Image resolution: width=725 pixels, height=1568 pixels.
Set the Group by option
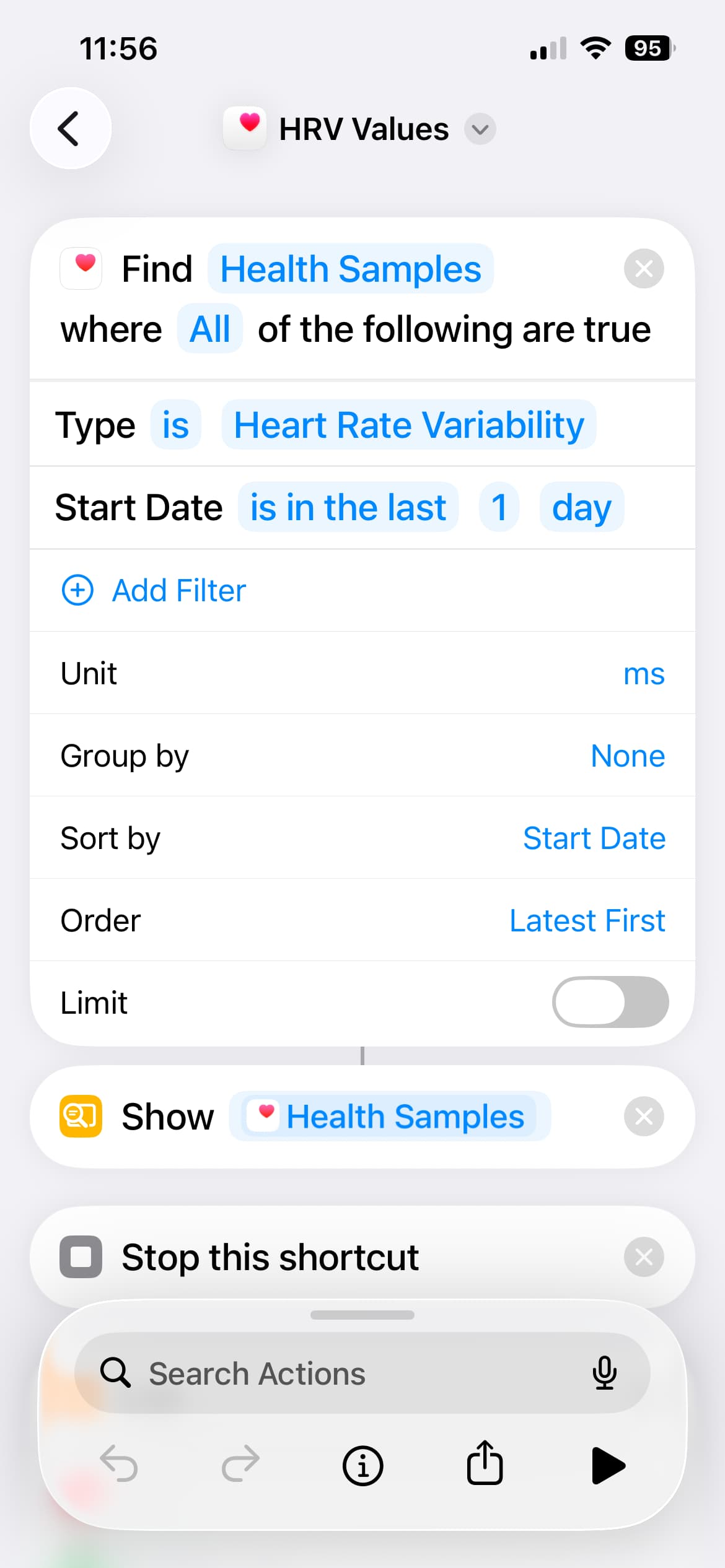(627, 756)
